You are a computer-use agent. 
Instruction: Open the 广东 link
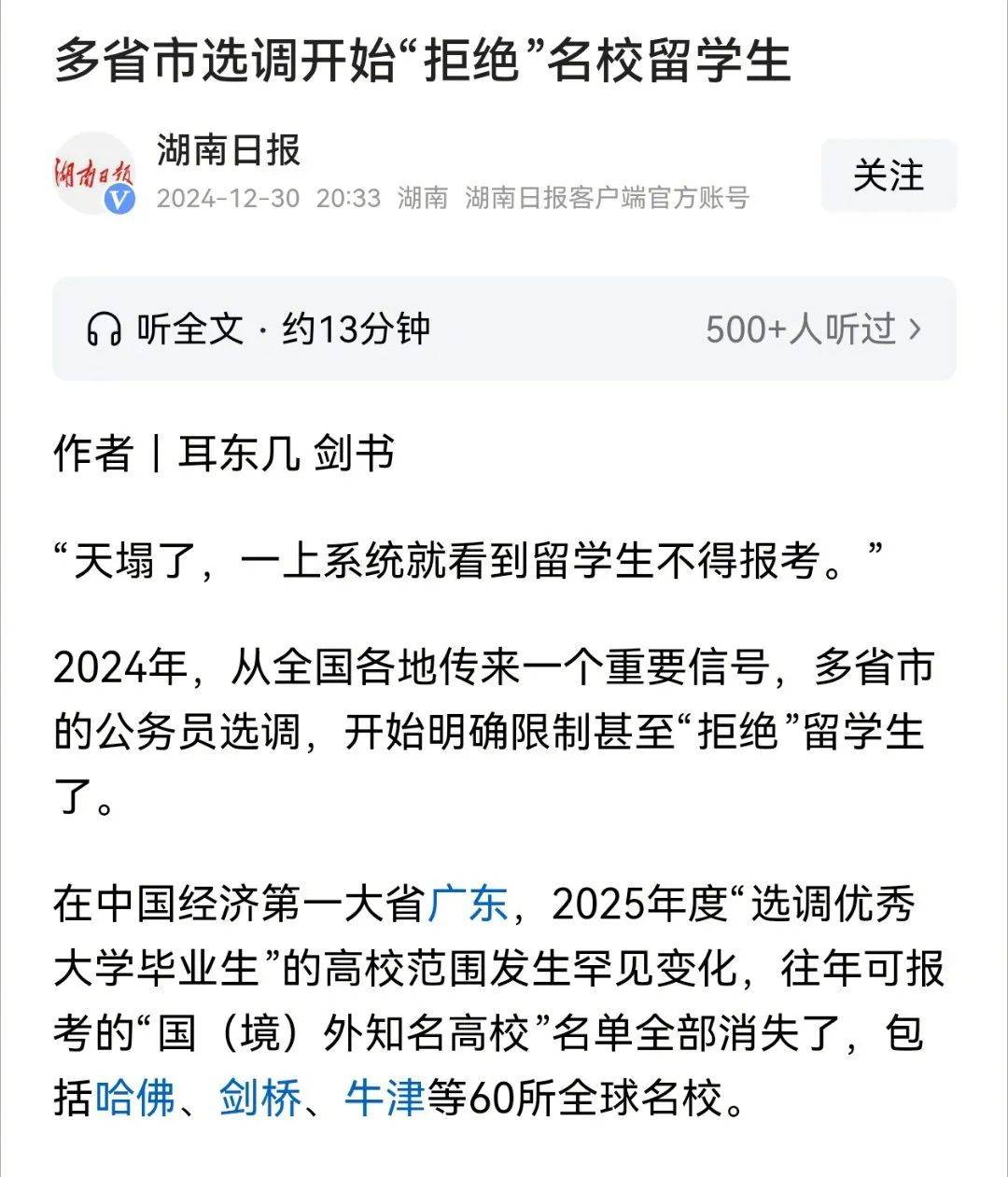[x=469, y=904]
